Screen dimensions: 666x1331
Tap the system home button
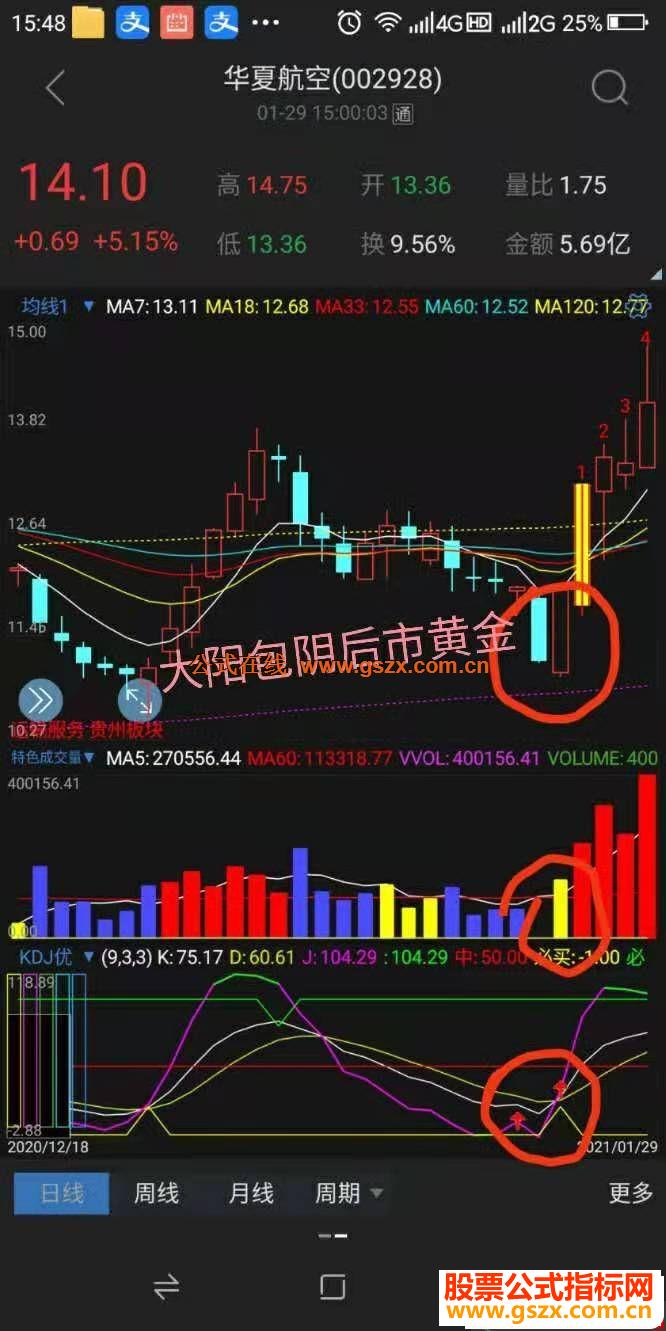pos(333,1286)
